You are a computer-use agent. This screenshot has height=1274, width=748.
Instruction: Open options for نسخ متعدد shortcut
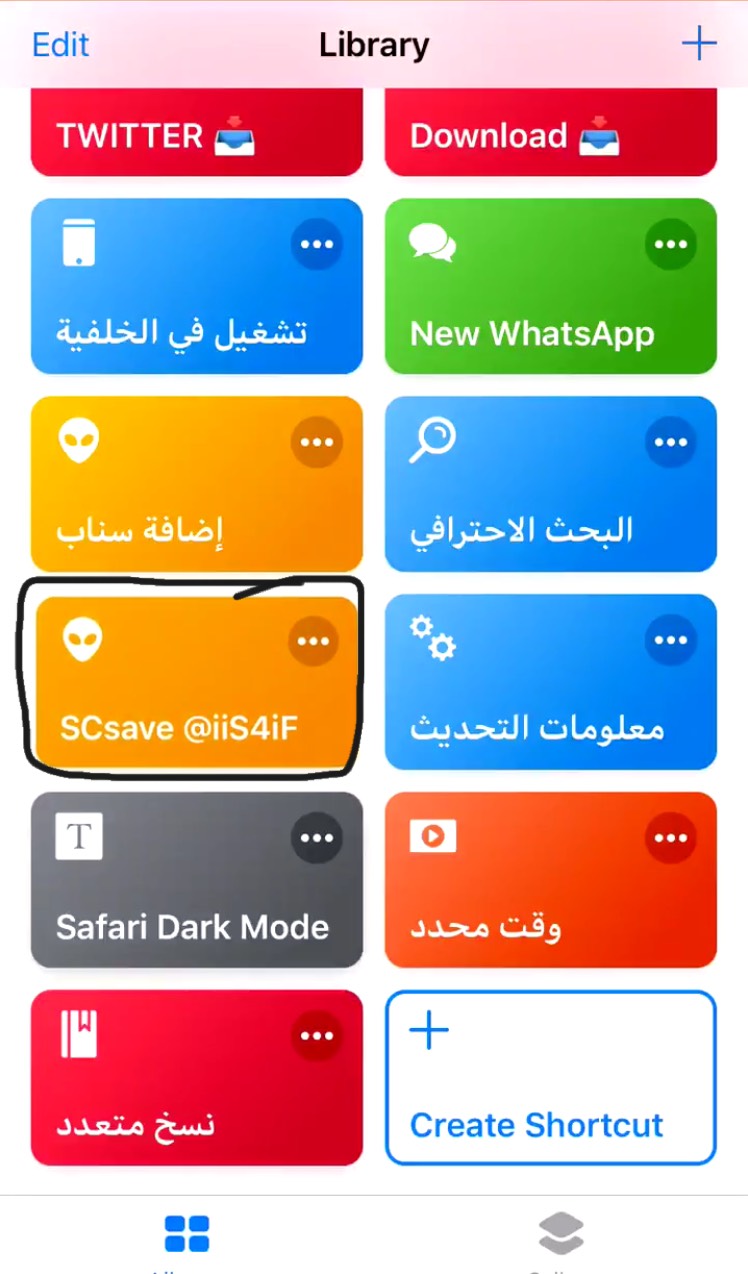[316, 1036]
